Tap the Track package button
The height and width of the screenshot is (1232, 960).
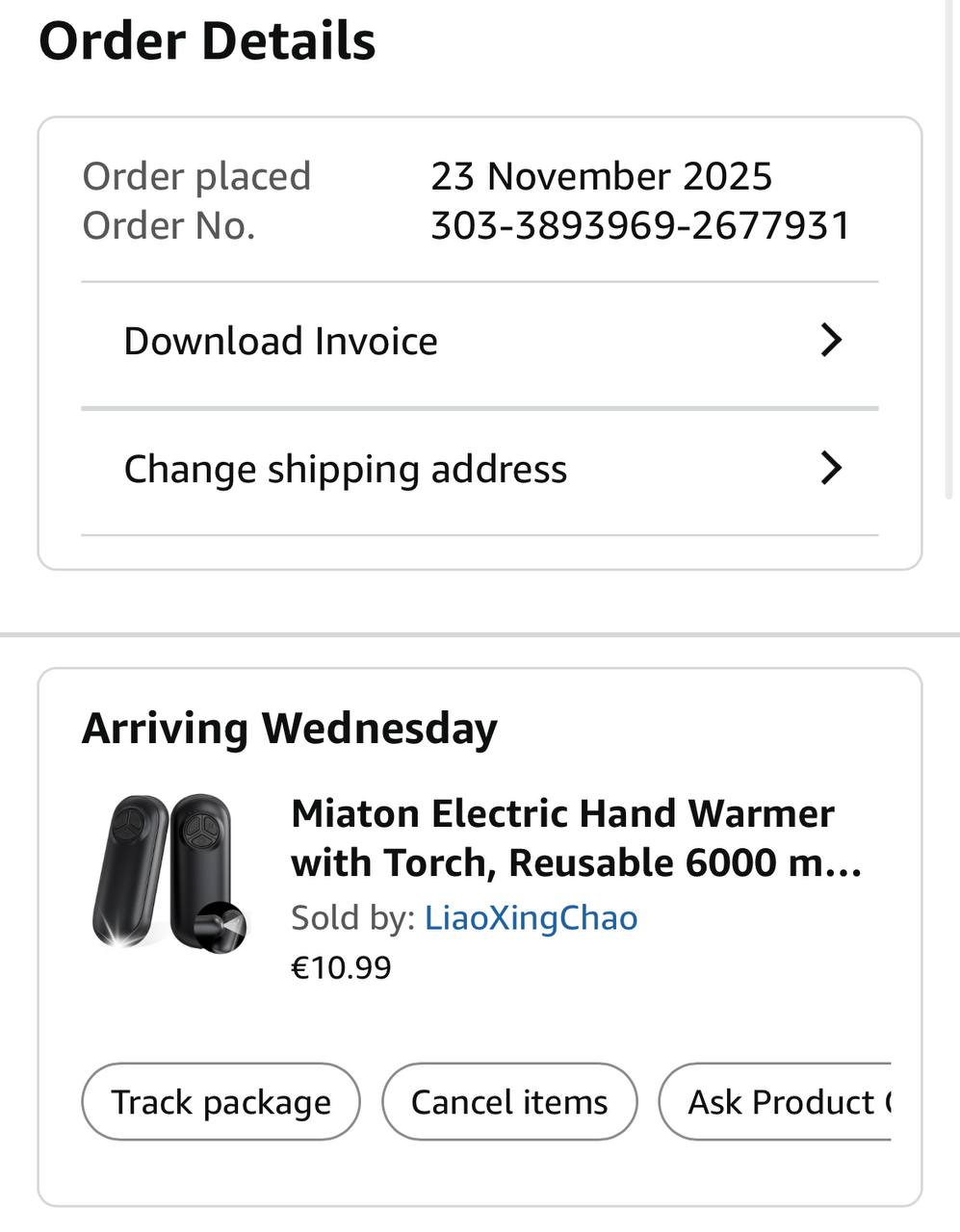point(221,1102)
